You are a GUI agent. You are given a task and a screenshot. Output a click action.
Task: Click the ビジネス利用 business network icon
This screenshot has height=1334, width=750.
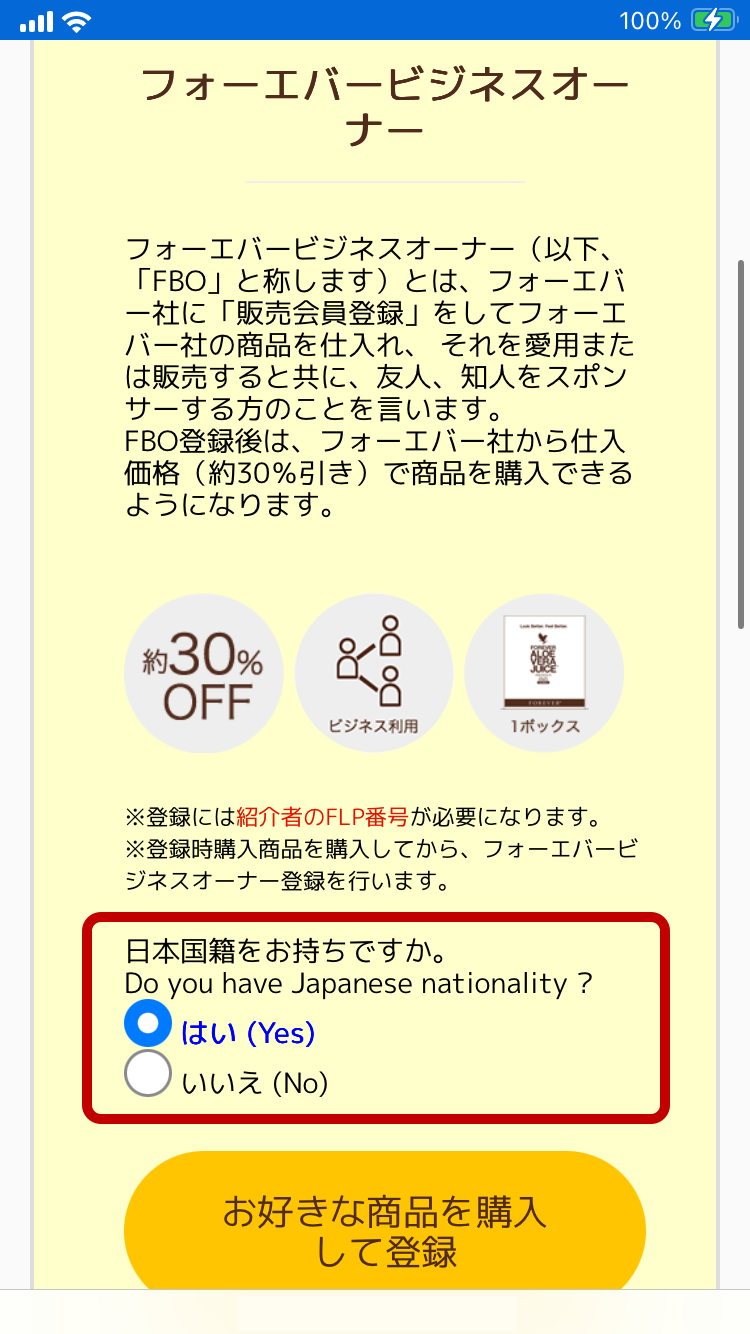tap(374, 673)
